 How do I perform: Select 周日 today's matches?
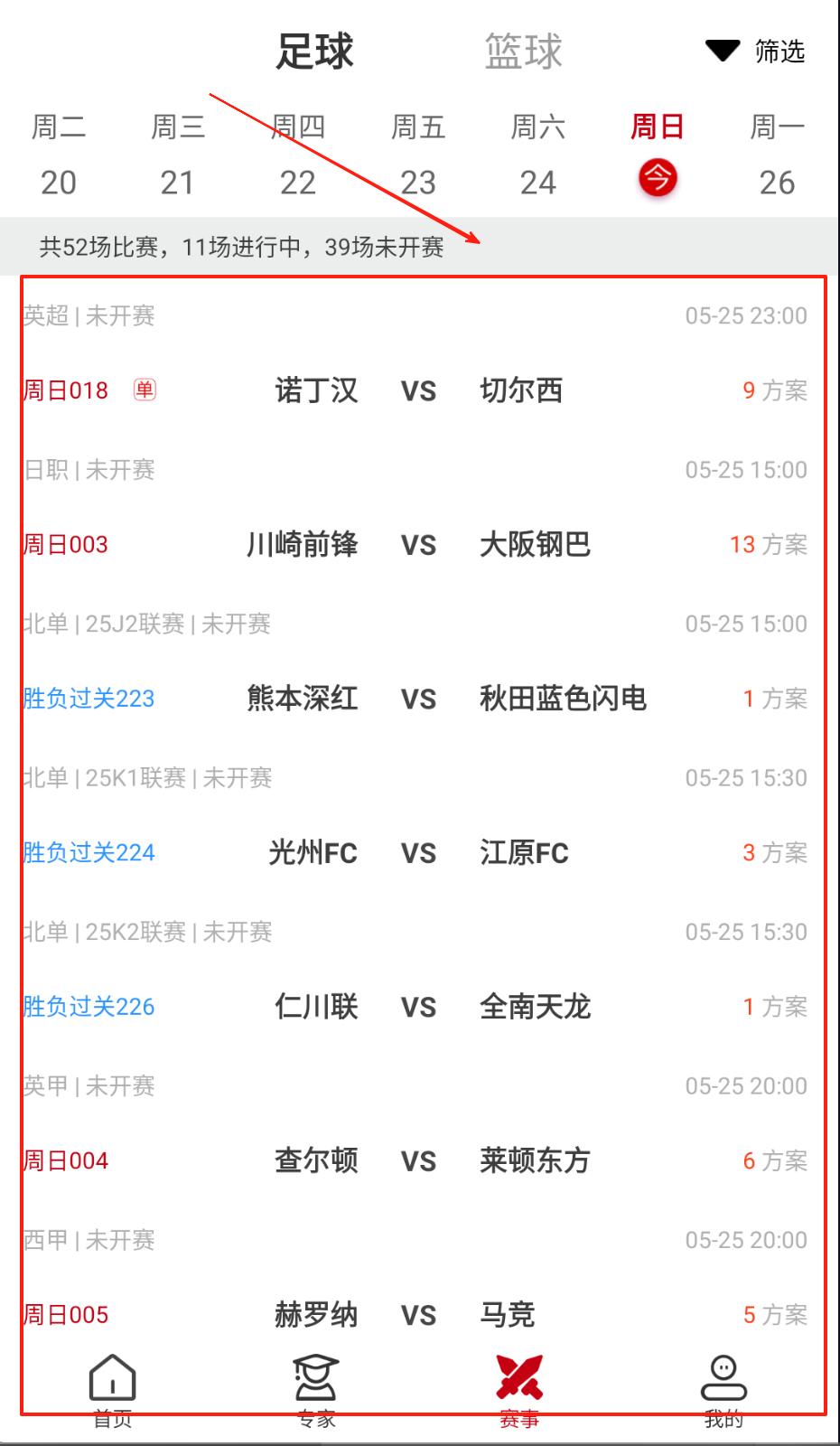click(658, 155)
